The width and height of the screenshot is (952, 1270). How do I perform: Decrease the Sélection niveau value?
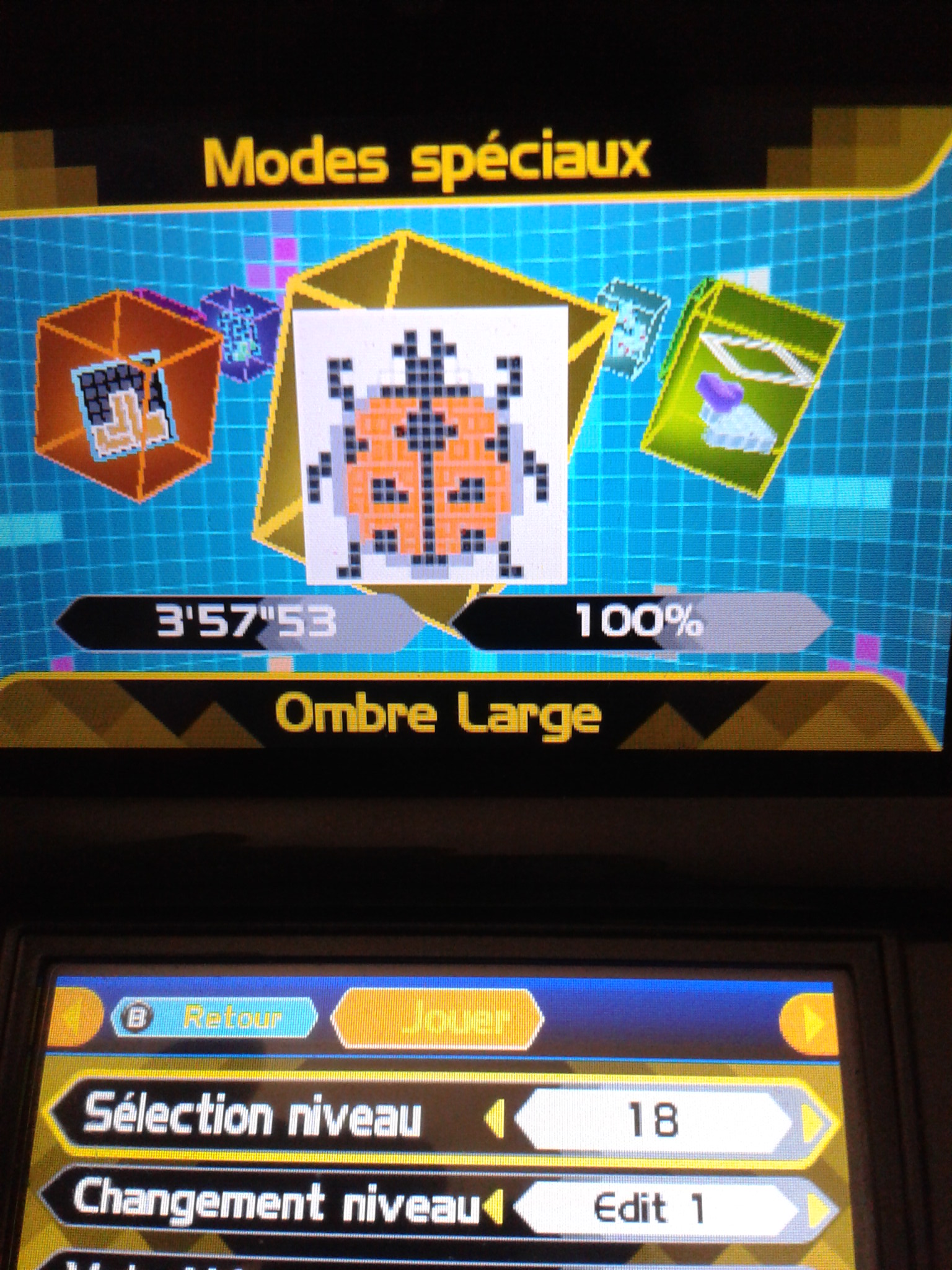tap(495, 1120)
